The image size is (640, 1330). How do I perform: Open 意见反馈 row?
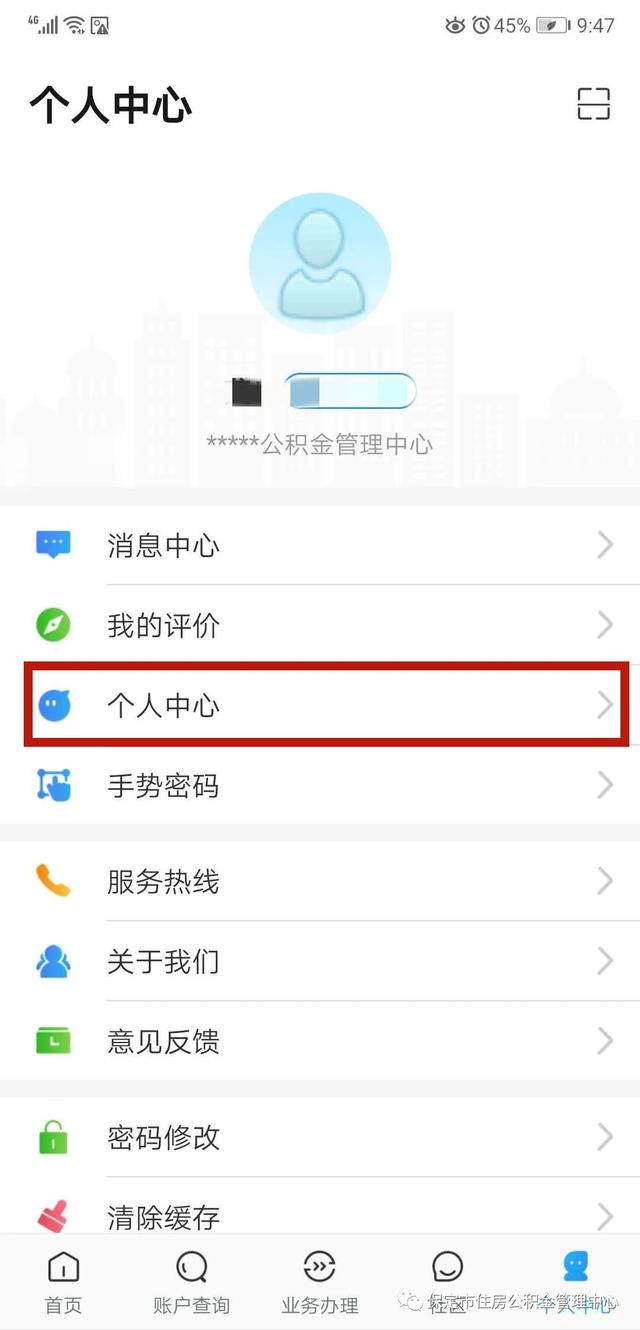click(320, 1041)
